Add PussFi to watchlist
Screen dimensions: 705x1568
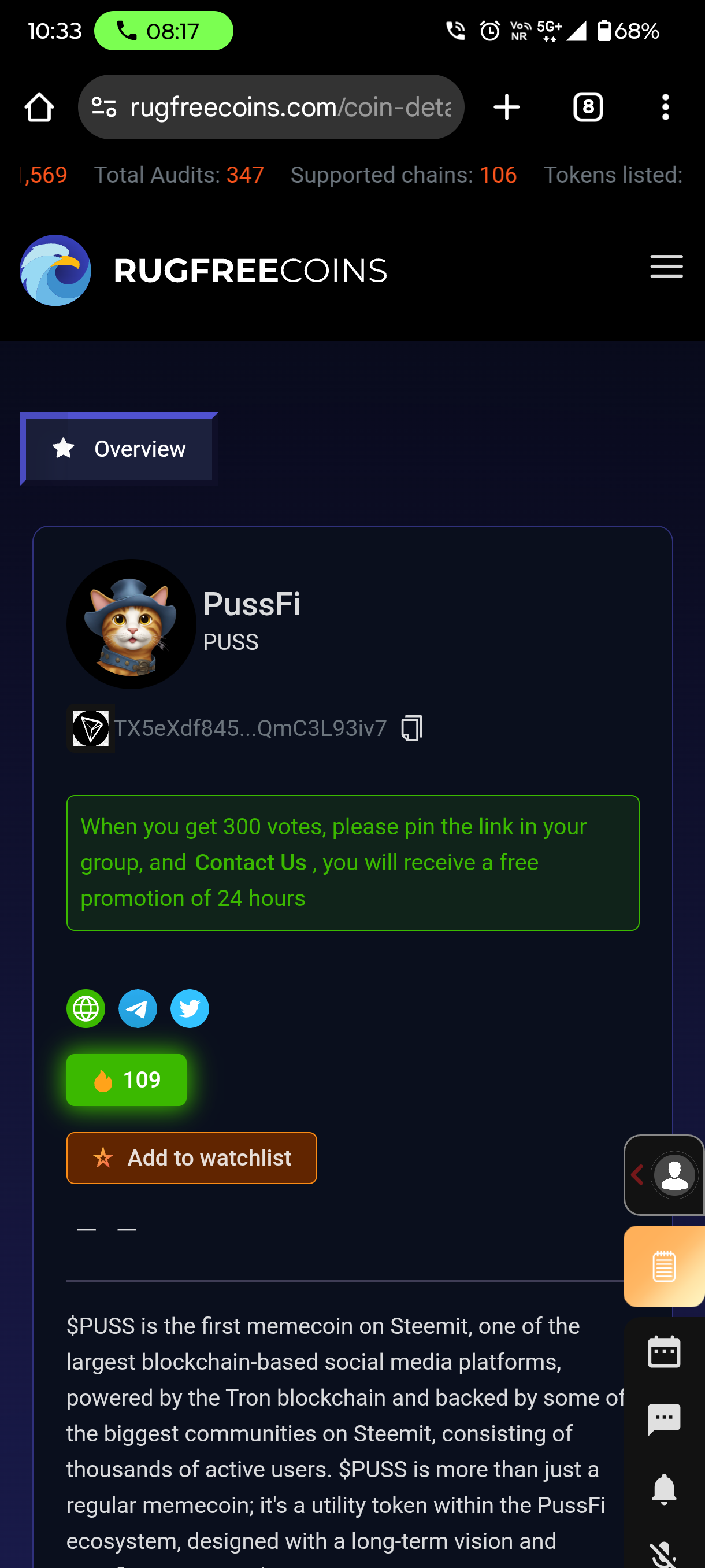tap(192, 1157)
